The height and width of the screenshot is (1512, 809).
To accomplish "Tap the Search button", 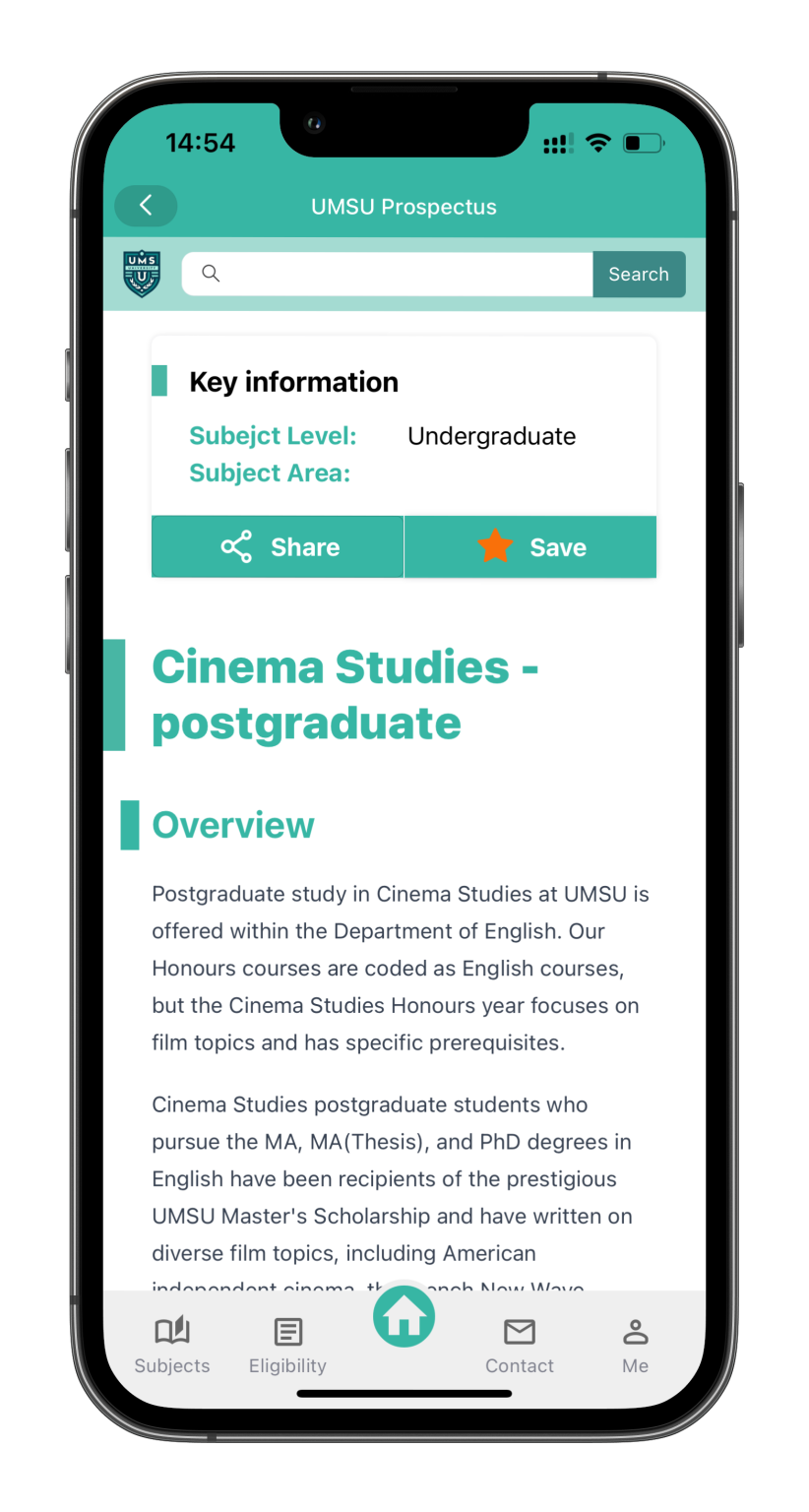I will (639, 275).
